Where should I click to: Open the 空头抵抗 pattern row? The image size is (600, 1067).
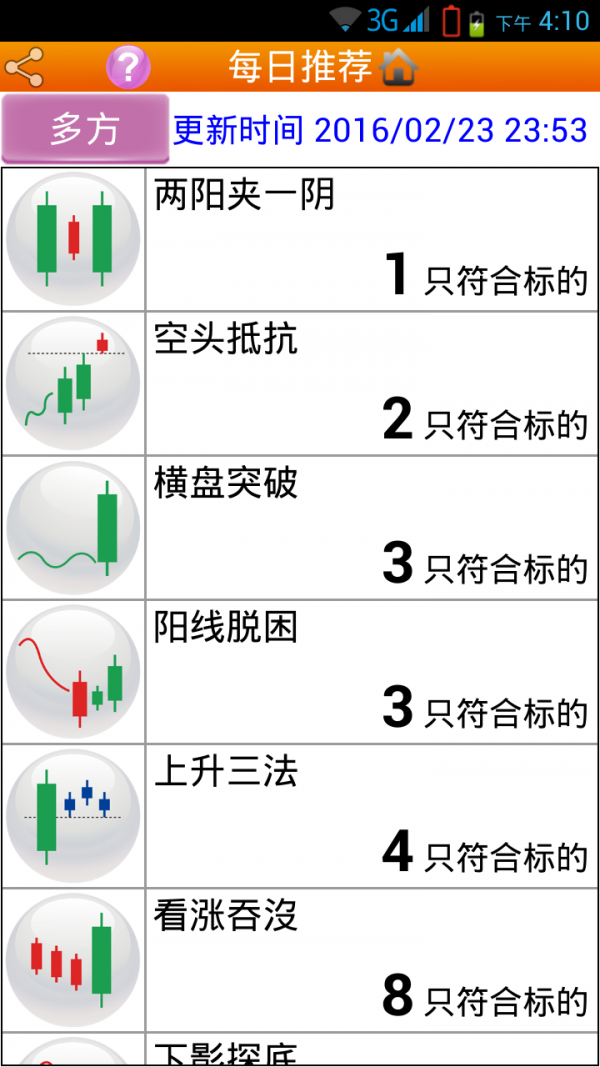[x=300, y=384]
